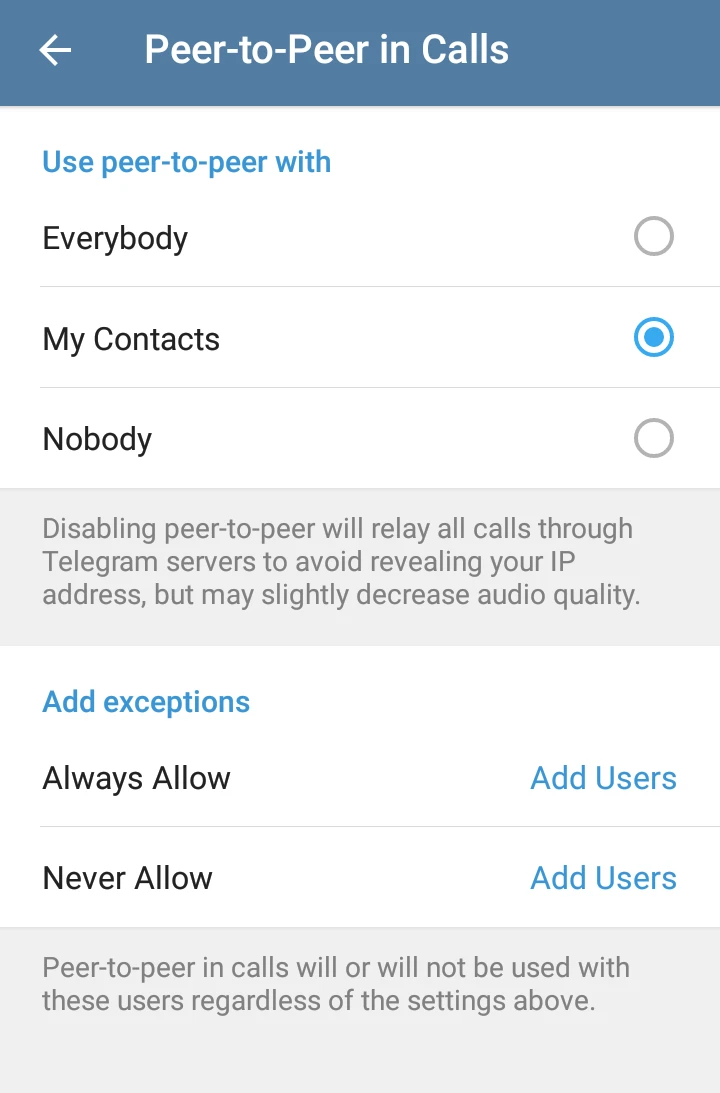This screenshot has width=720, height=1093.
Task: Choose My Contacts for peer-to-peer
Action: [x=653, y=338]
